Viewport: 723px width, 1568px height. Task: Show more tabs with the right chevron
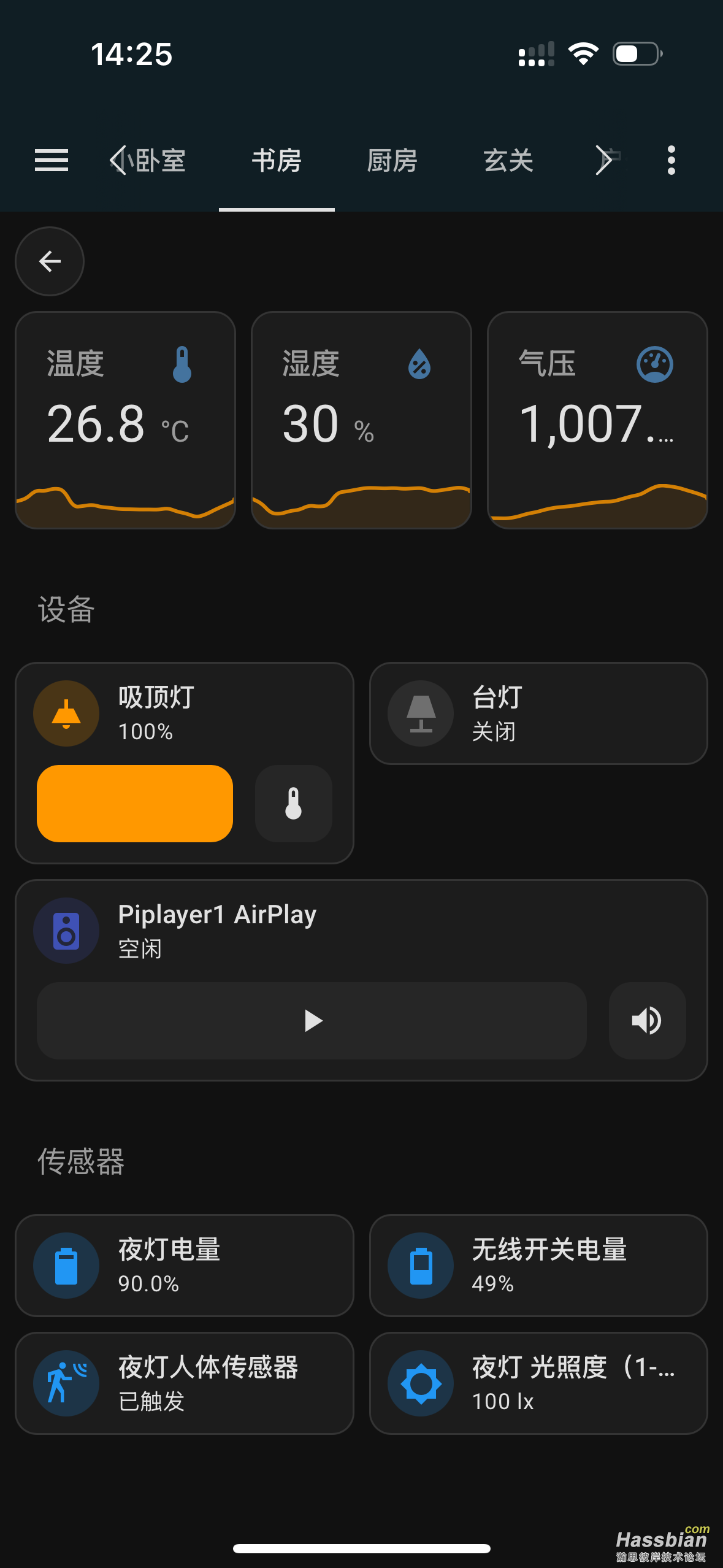click(604, 161)
